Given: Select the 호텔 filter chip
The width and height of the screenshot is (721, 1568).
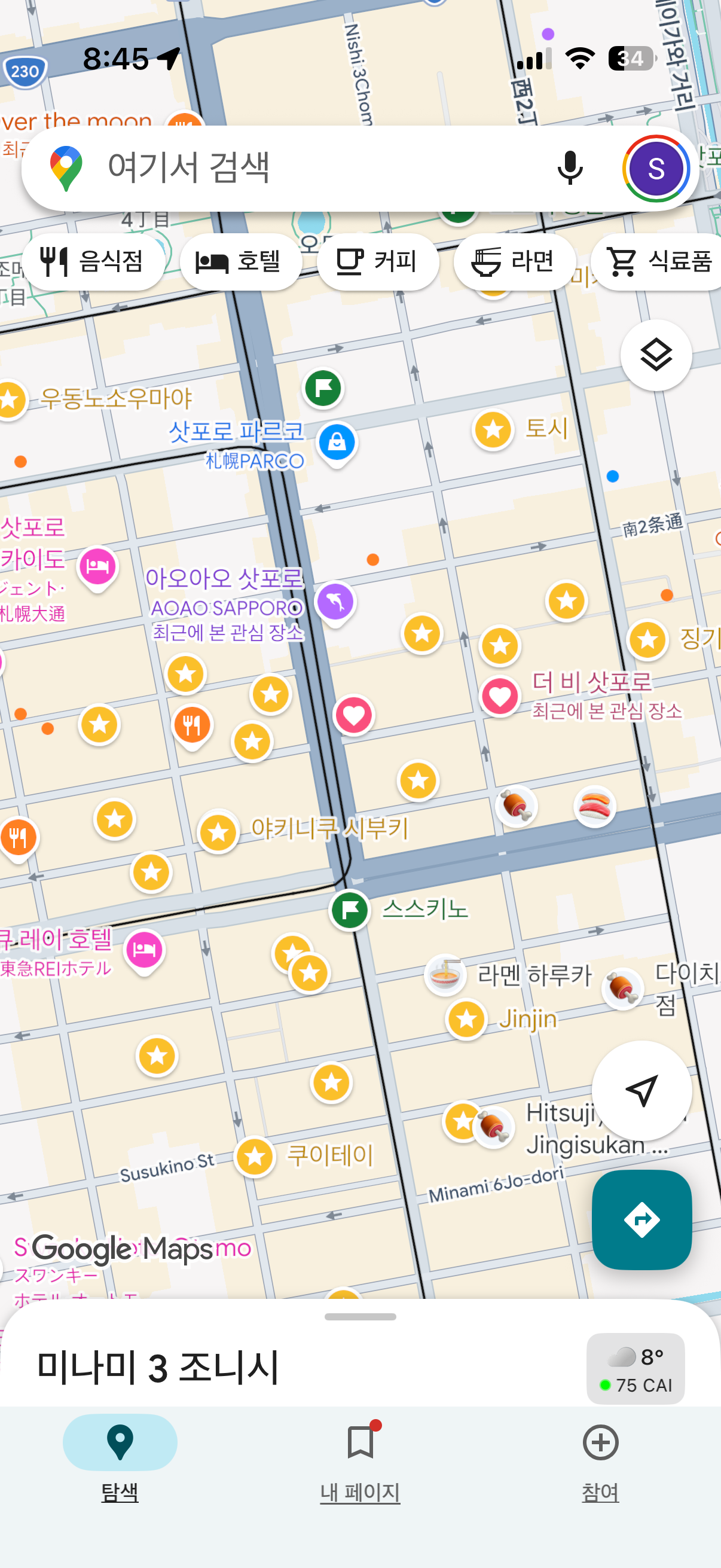Looking at the screenshot, I should point(240,262).
